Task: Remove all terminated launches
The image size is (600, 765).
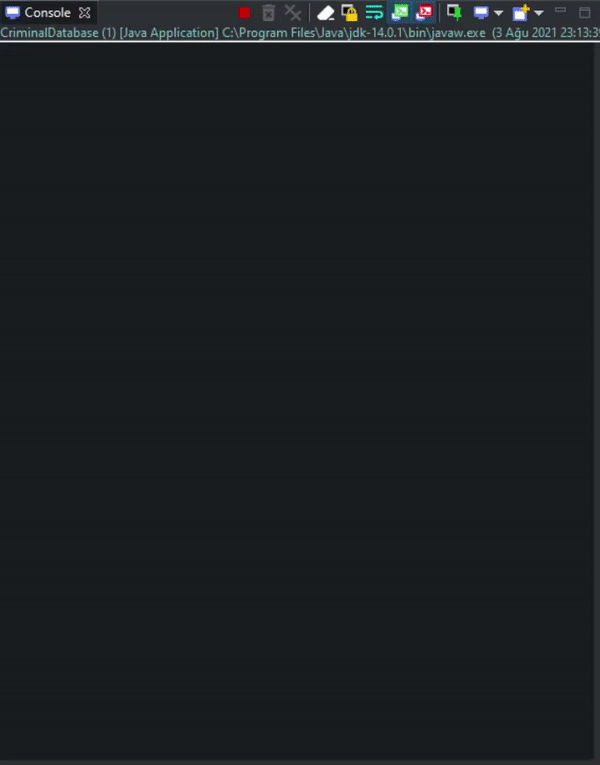Action: point(293,13)
